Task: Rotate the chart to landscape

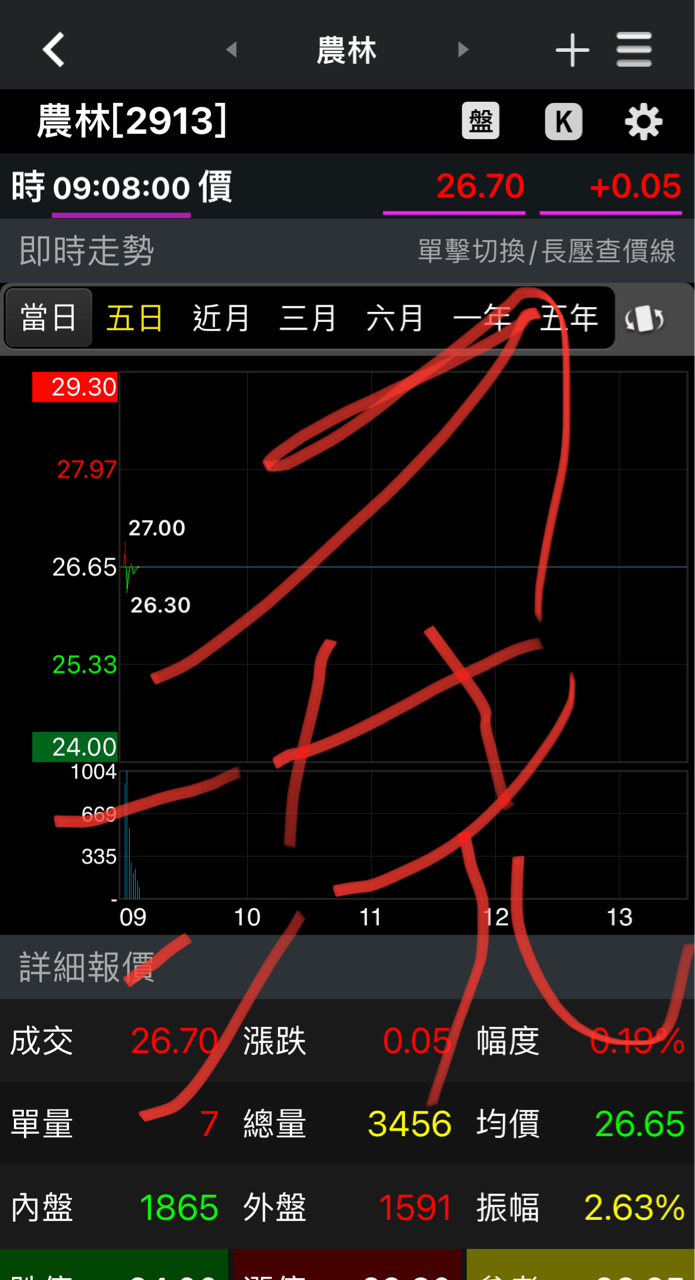Action: click(645, 319)
